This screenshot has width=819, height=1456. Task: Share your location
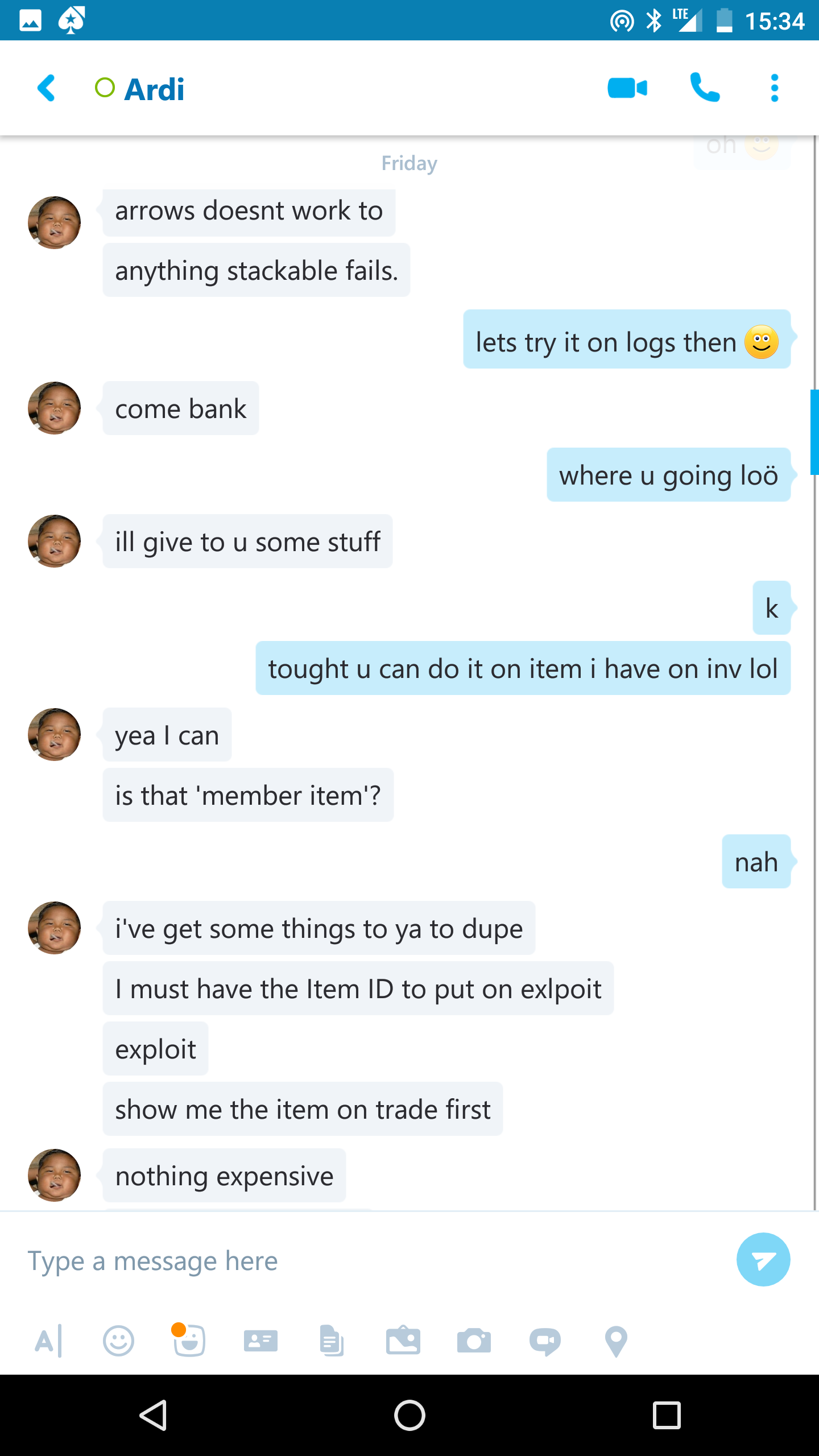(616, 1341)
